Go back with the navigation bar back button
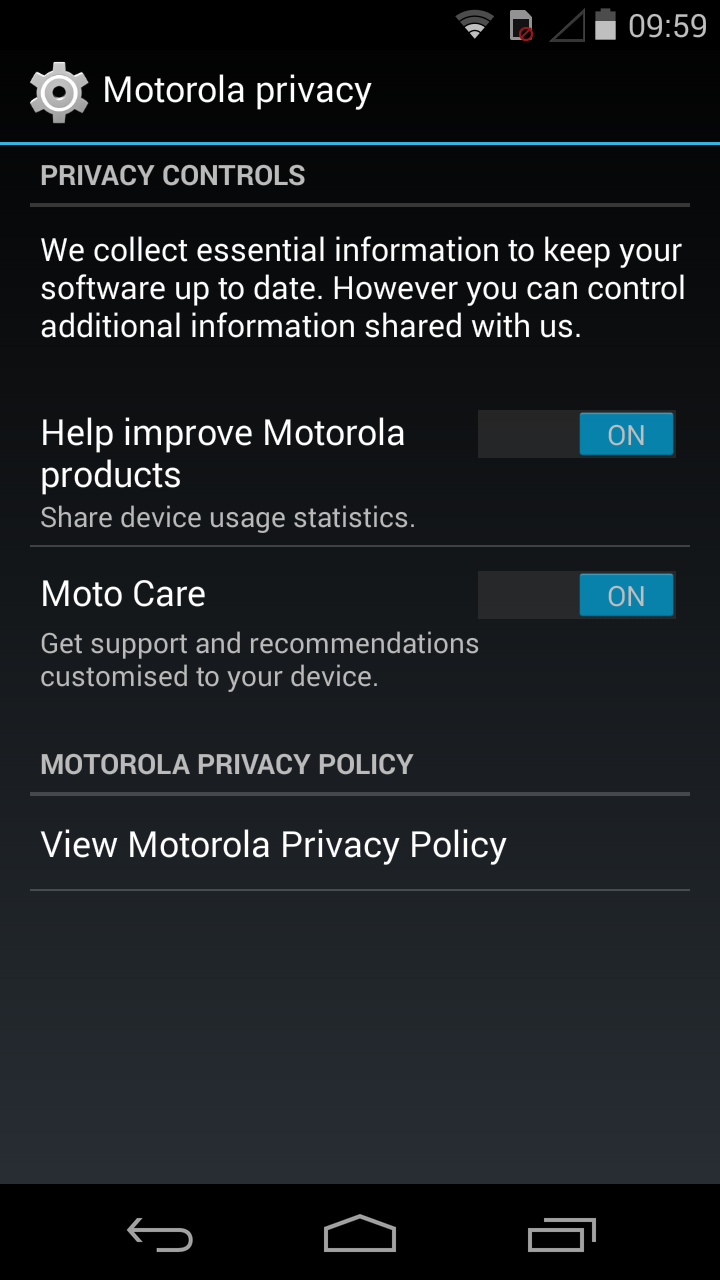Screen dimensions: 720x1280 click(x=160, y=1234)
